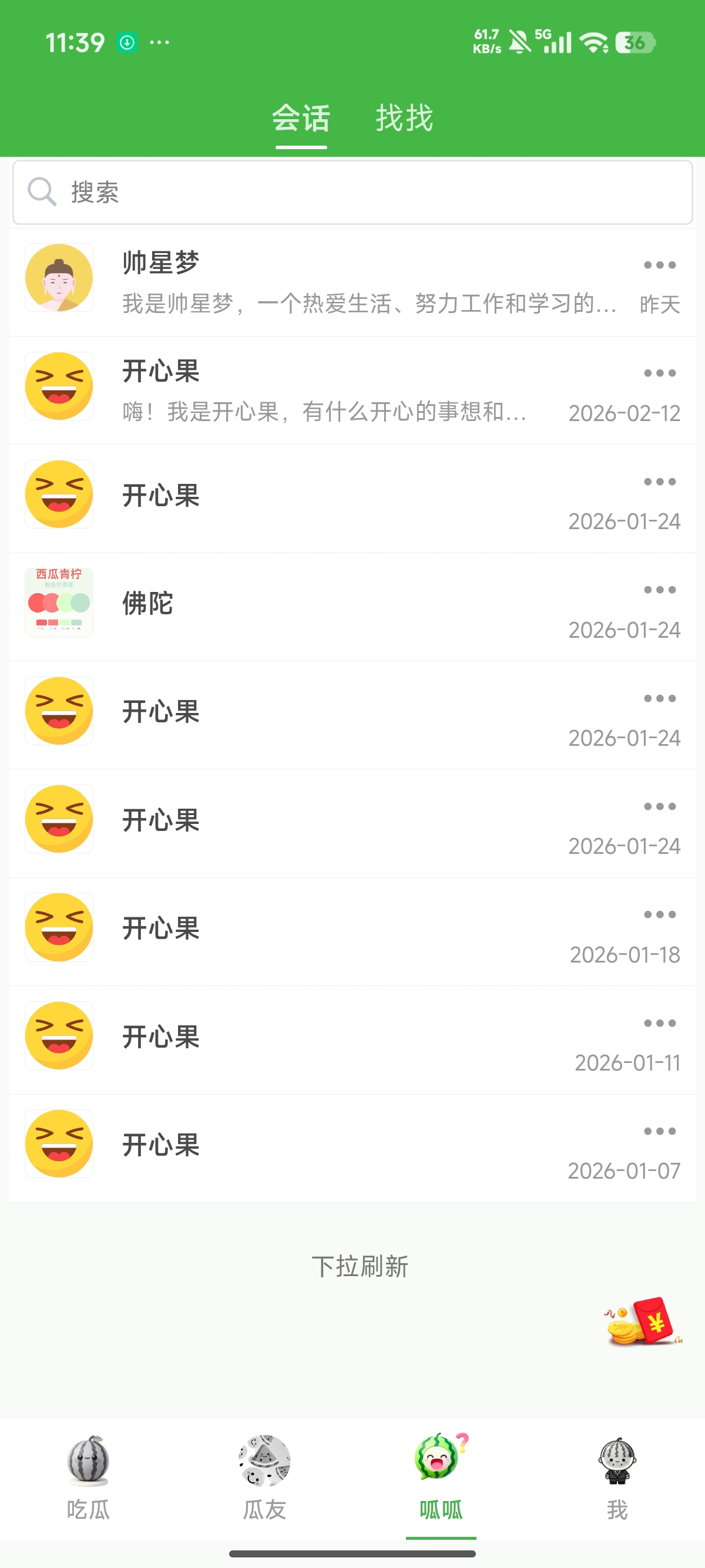The image size is (705, 1568).
Task: Expand options for 开心果 dated 2026-02-12
Action: click(x=659, y=372)
